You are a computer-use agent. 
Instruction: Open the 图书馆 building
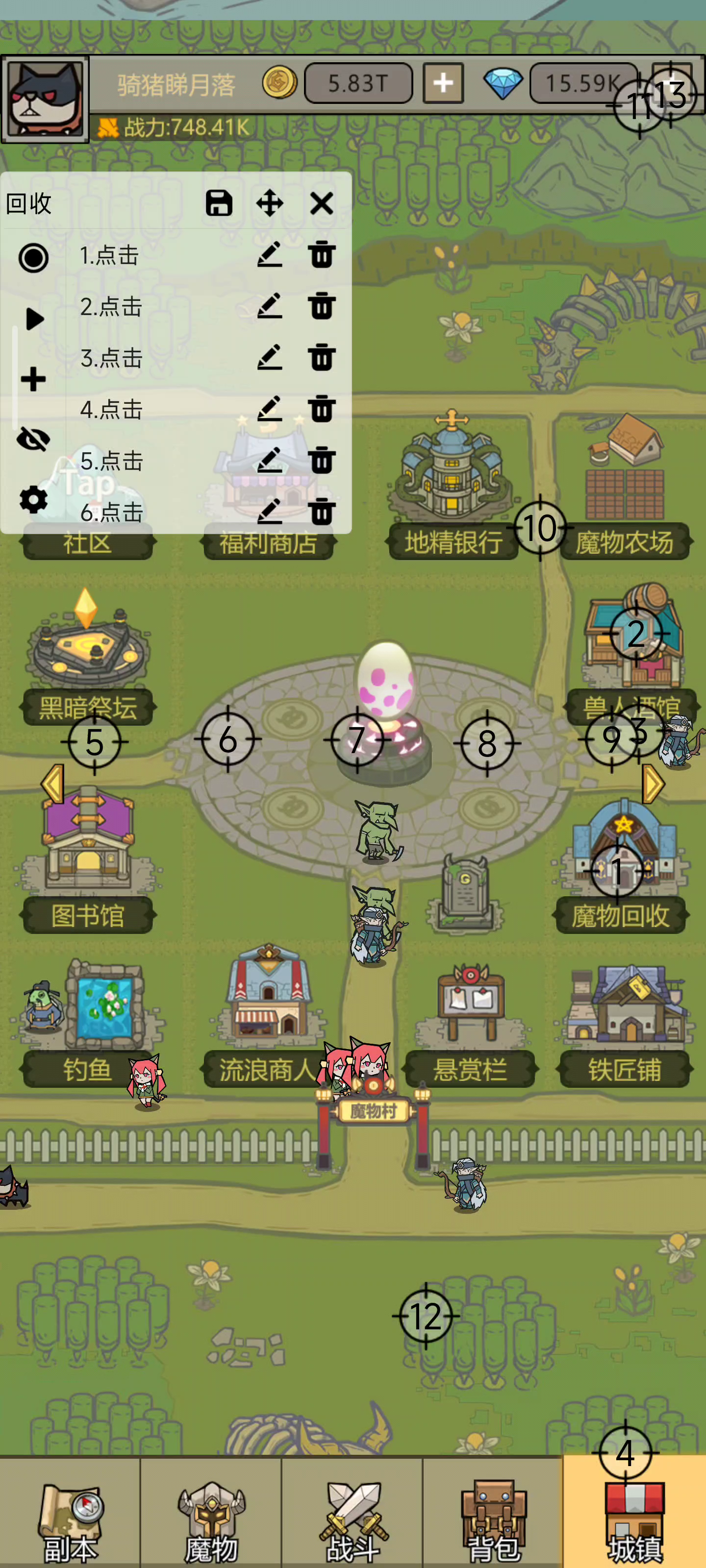click(88, 859)
